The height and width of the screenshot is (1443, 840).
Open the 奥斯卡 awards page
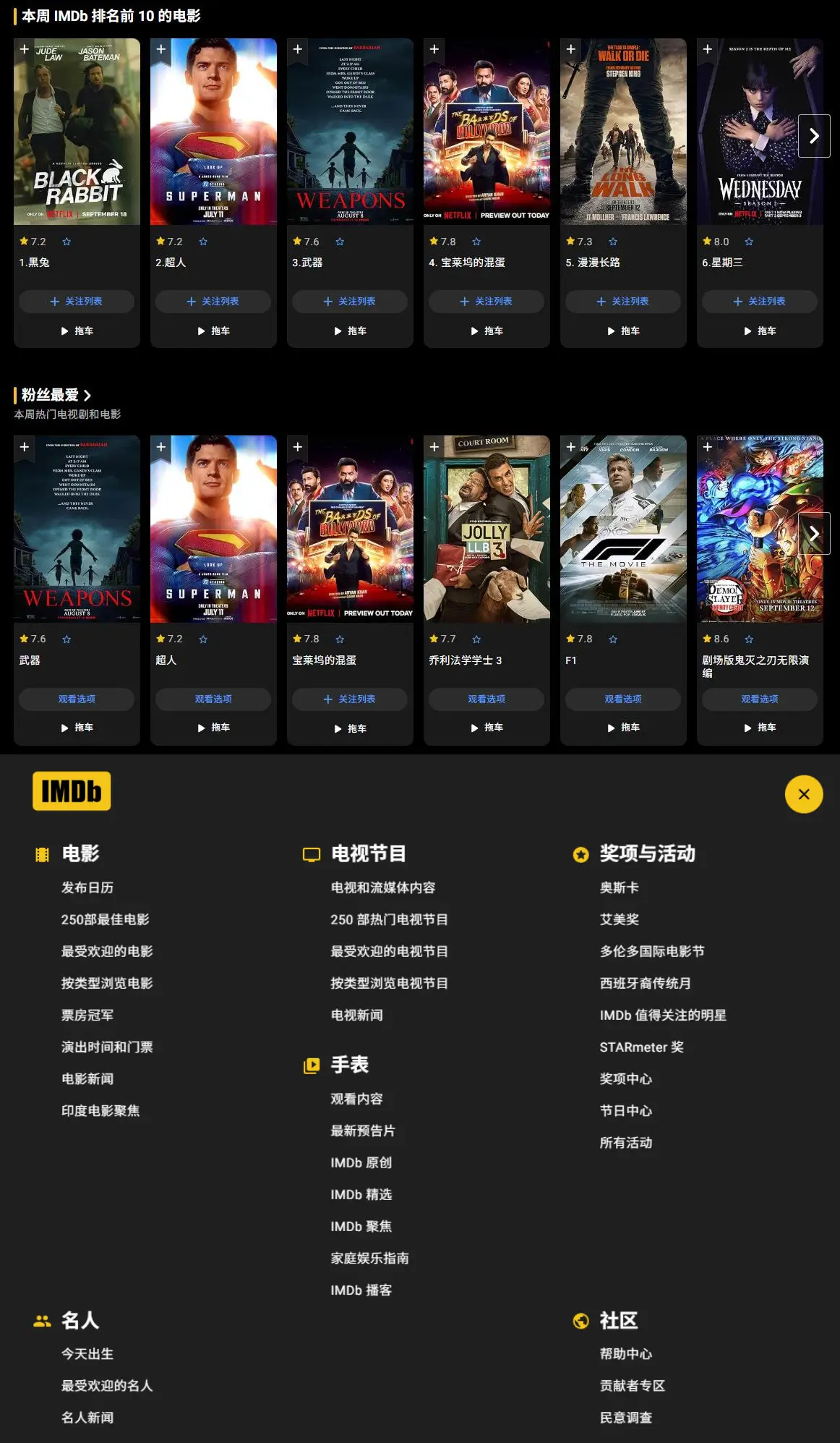point(619,887)
